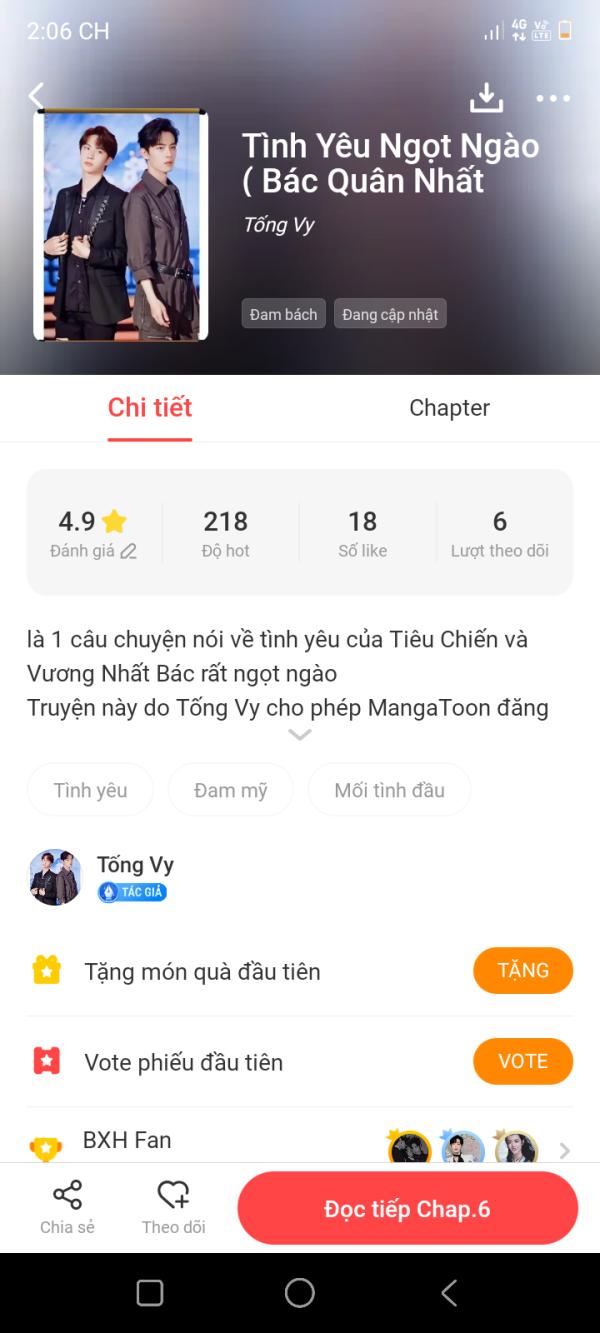Download this story for offline reading
This screenshot has height=1333, width=600.
click(486, 98)
